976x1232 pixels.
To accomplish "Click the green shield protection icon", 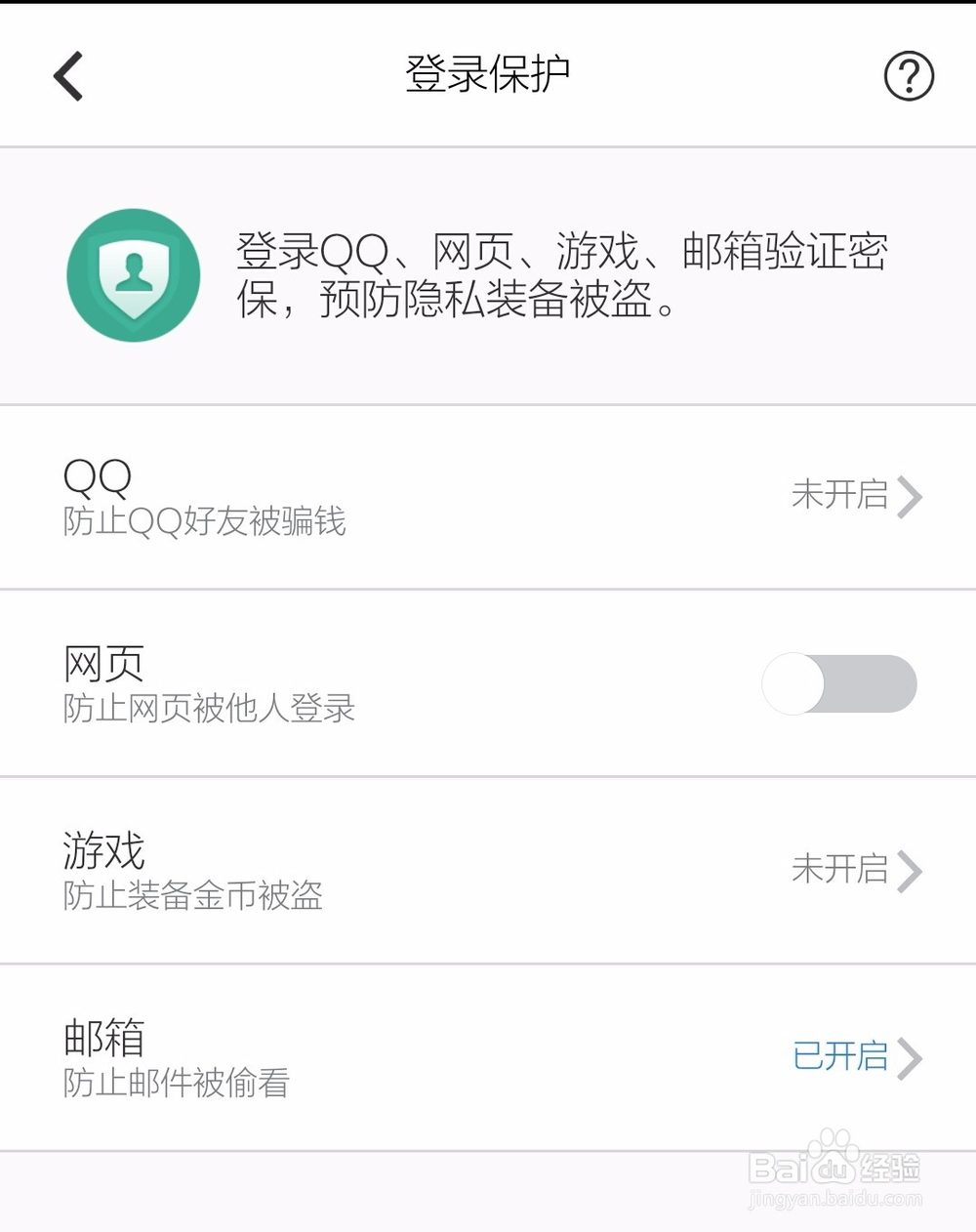I will 134,274.
